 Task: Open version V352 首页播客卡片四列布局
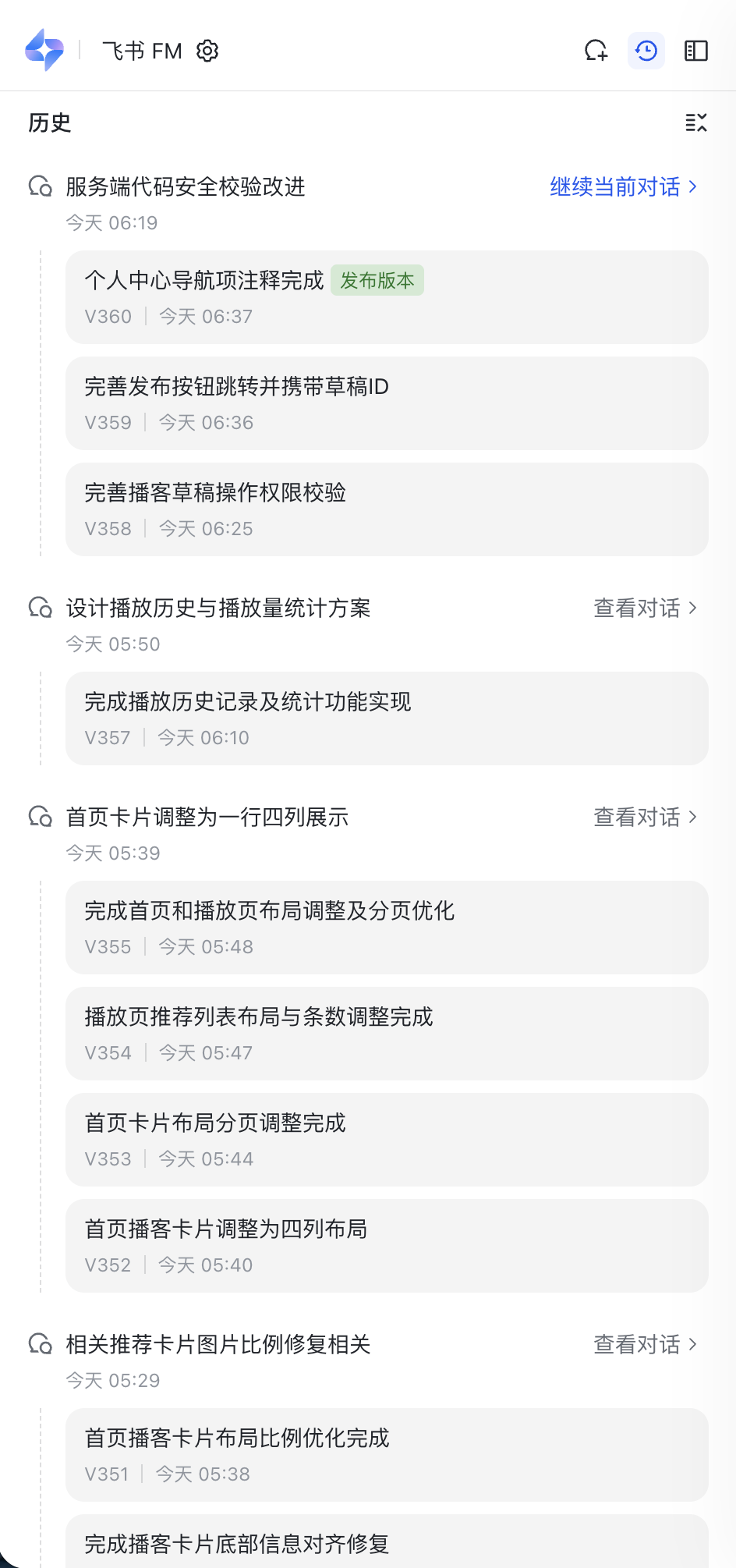[x=387, y=1246]
